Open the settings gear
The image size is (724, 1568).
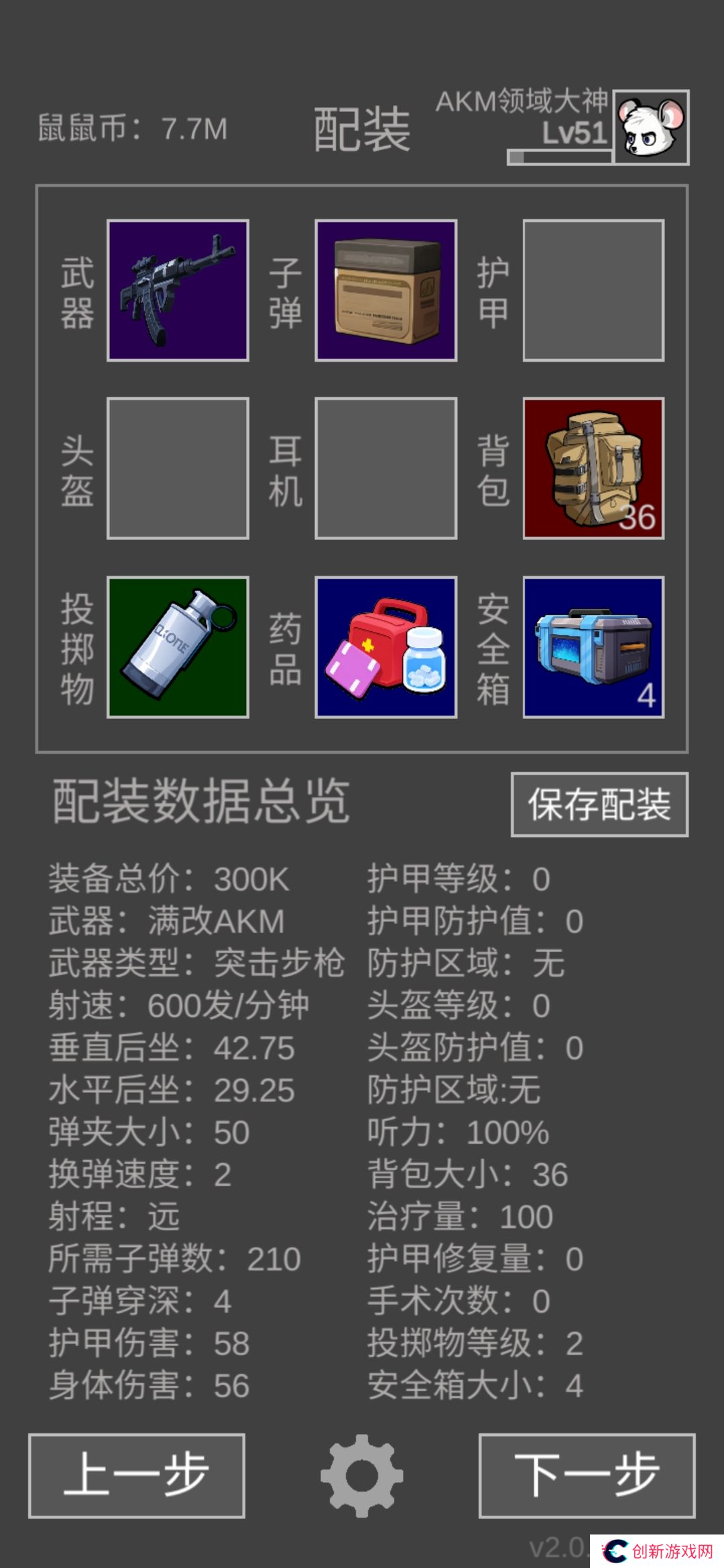[362, 1476]
